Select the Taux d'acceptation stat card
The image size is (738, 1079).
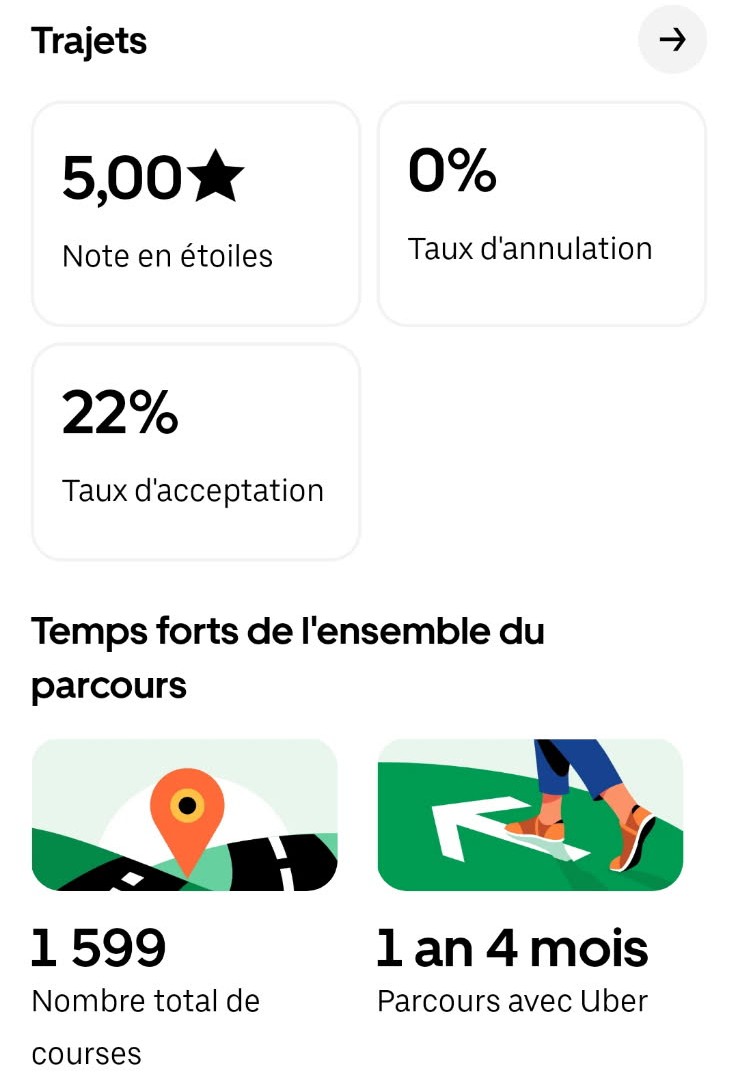click(196, 451)
